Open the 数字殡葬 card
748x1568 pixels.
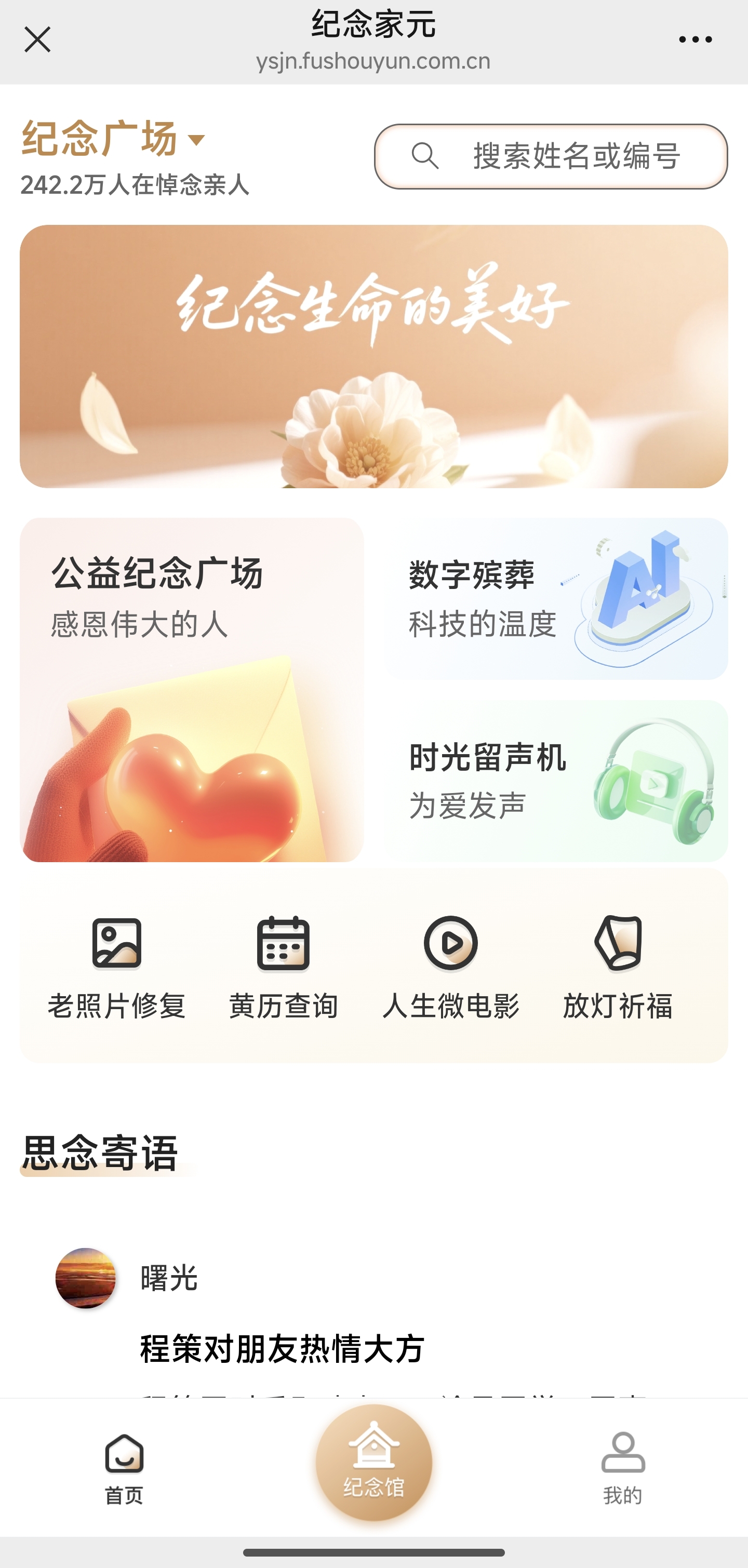pos(556,599)
